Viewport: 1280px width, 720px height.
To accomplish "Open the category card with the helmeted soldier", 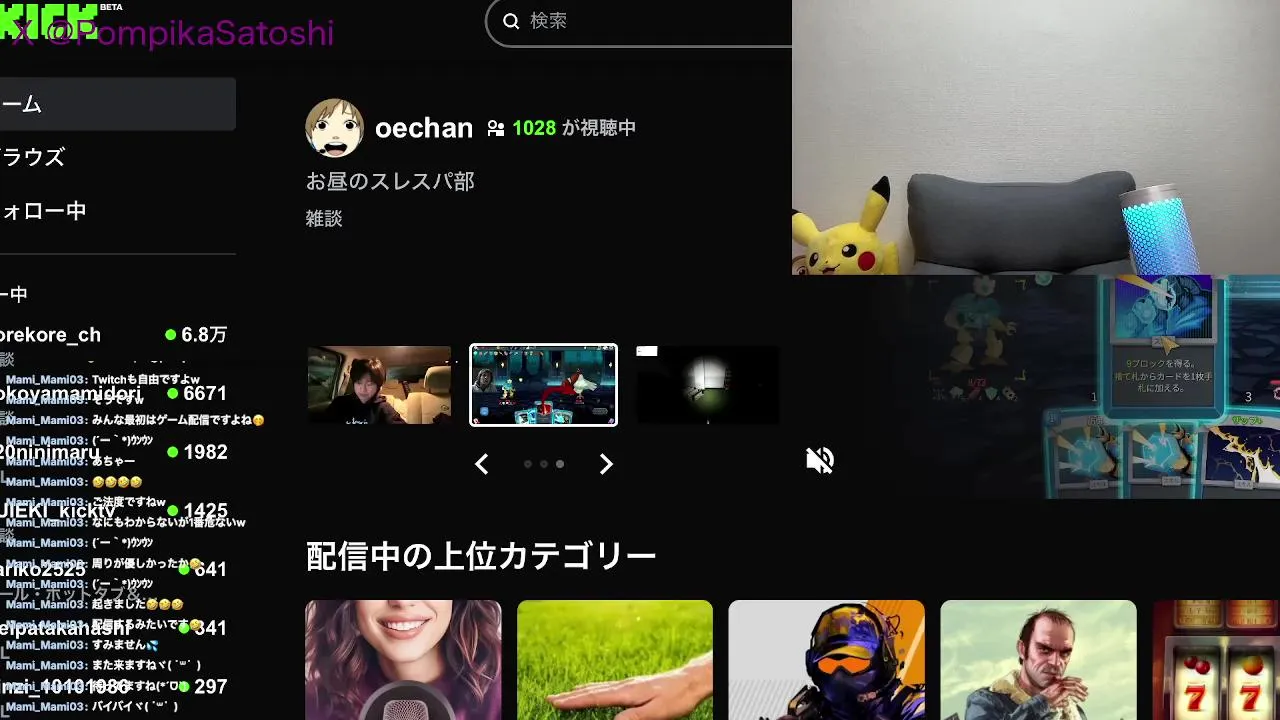I will tap(826, 660).
